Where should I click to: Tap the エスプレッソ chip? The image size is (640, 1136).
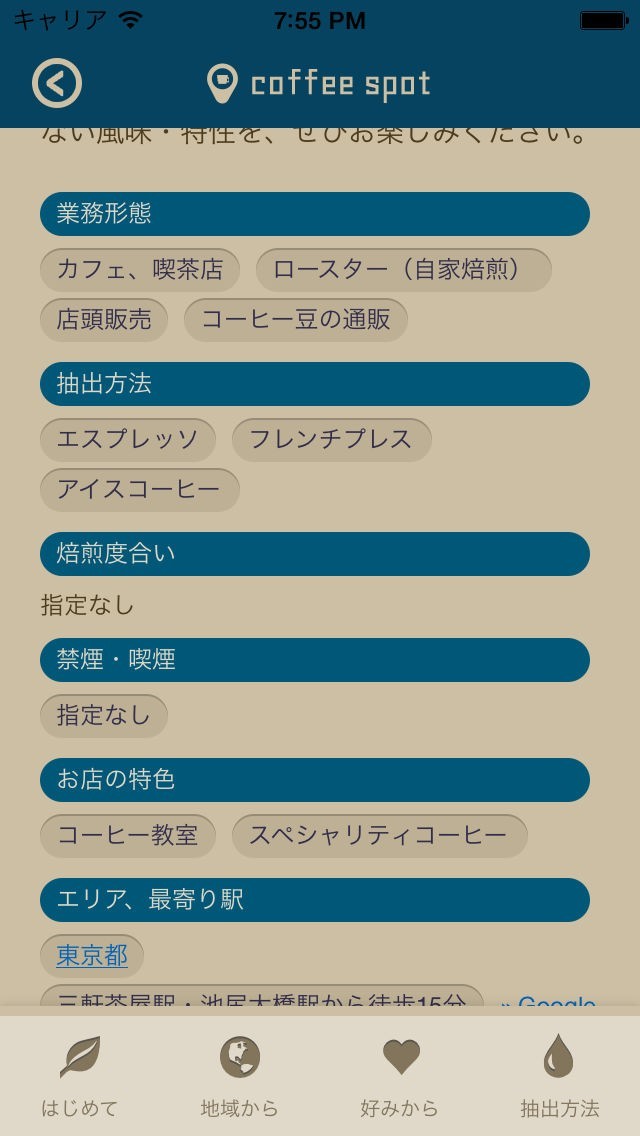click(x=128, y=440)
